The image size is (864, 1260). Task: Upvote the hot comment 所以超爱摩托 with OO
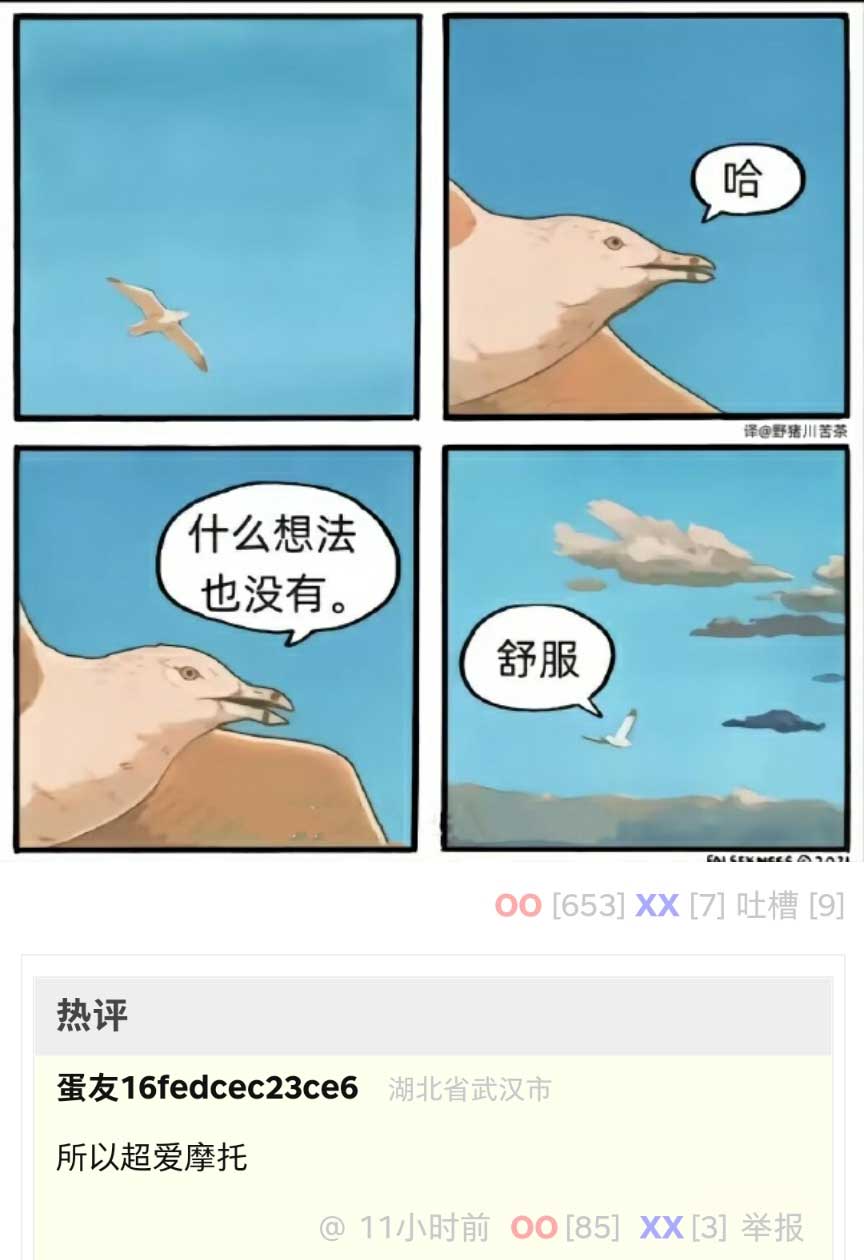pyautogui.click(x=533, y=1227)
